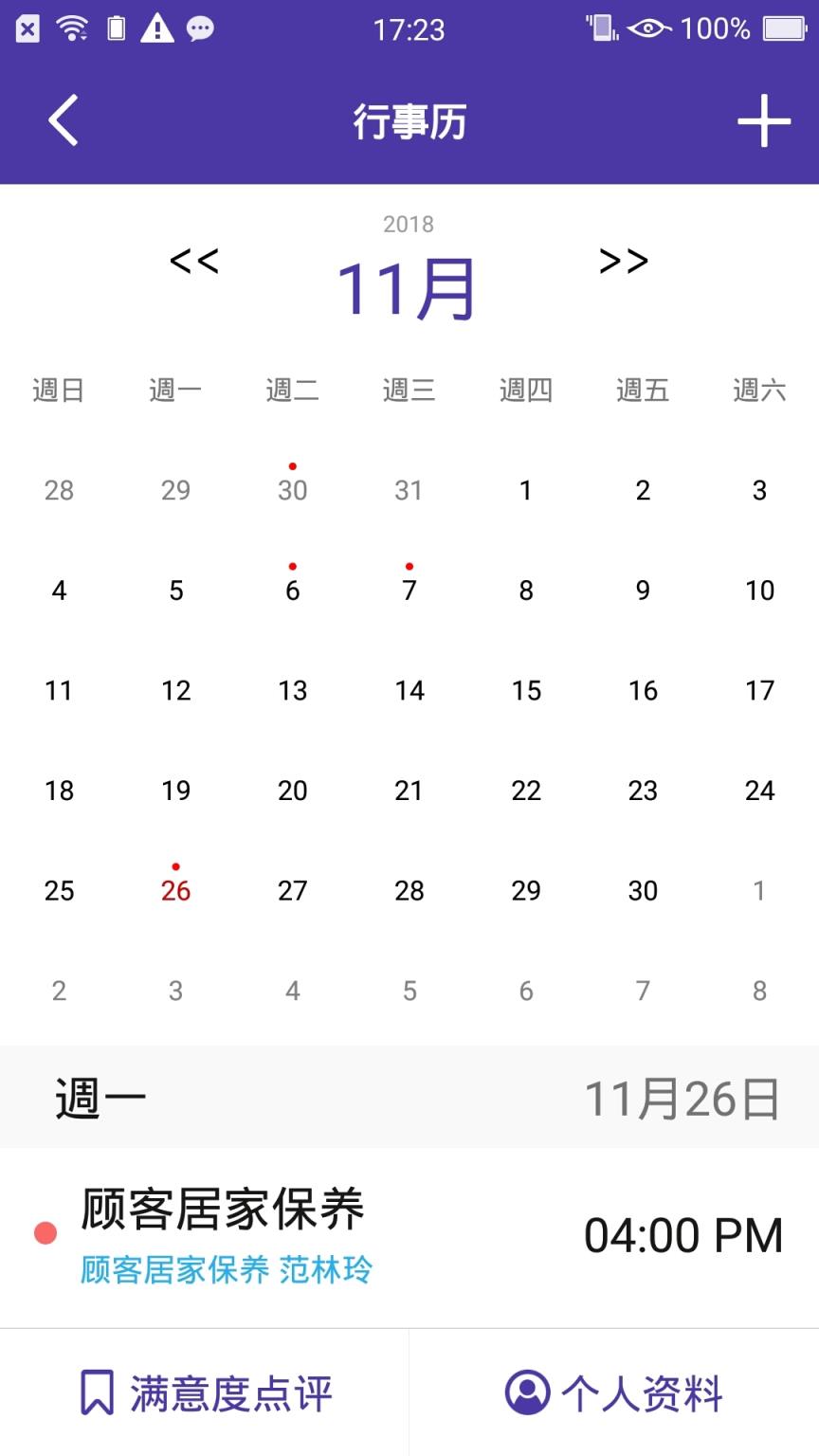Tap the 週一 11月26日 header row
This screenshot has height=1456, width=819.
[x=409, y=1097]
